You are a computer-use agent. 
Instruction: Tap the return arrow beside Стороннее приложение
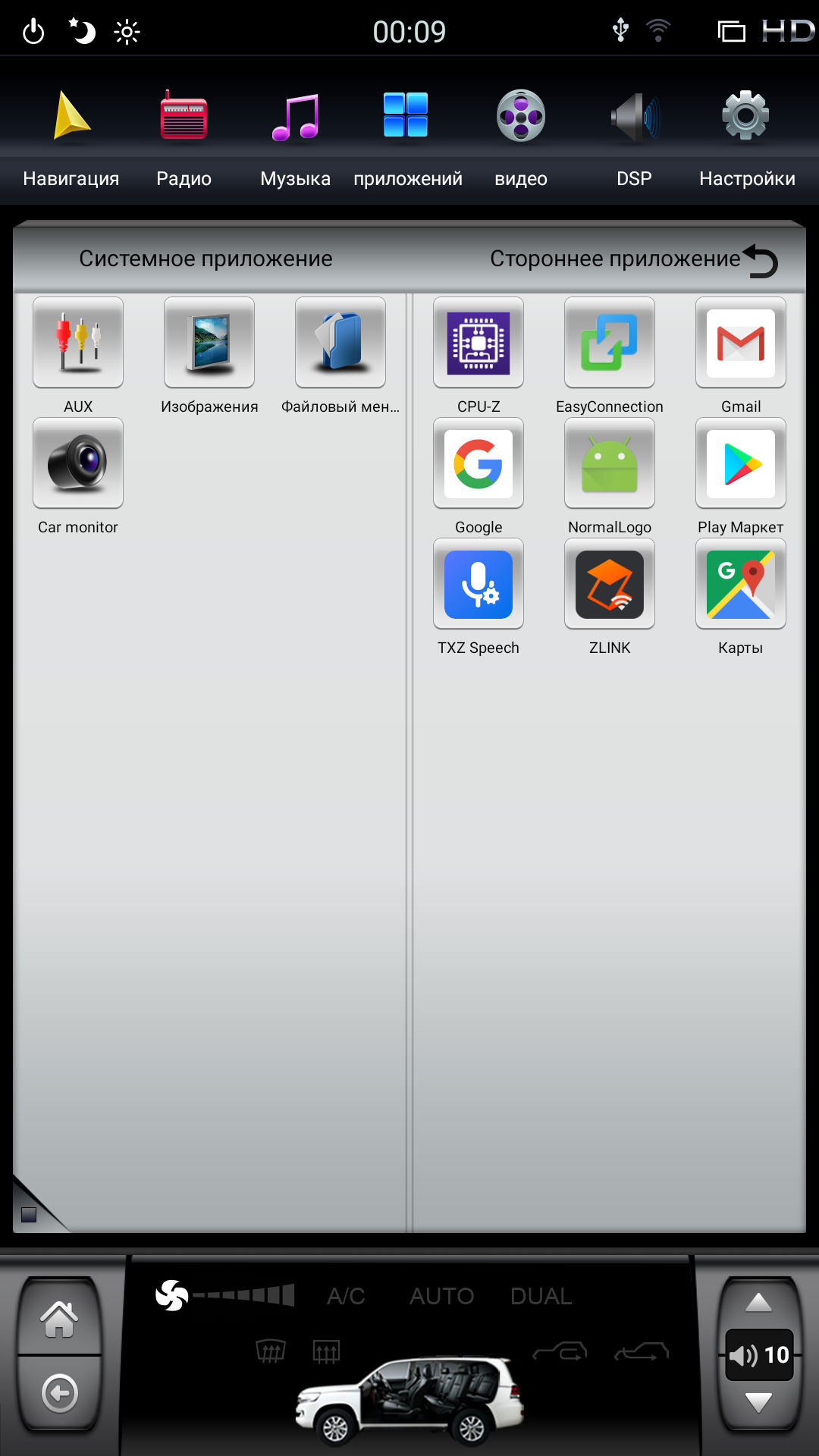761,261
